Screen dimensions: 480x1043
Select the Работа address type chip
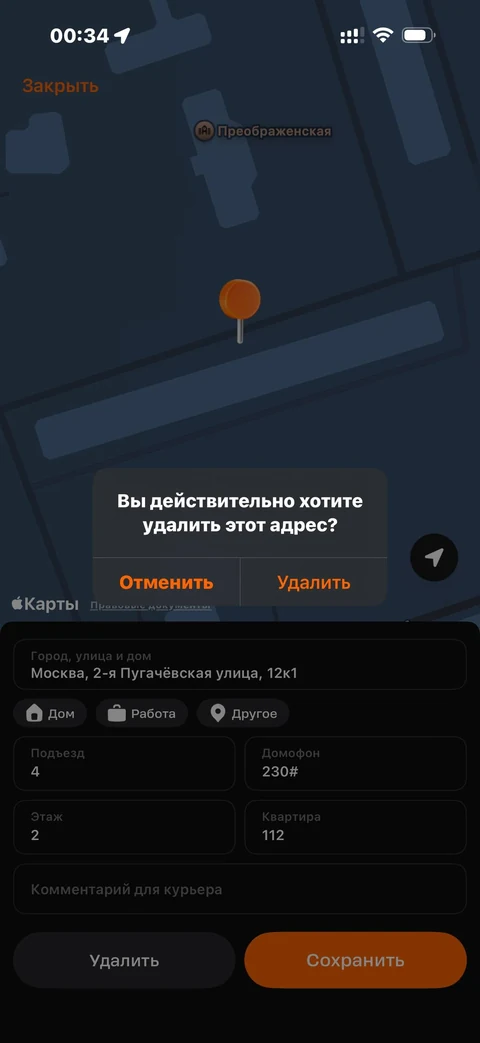click(142, 713)
